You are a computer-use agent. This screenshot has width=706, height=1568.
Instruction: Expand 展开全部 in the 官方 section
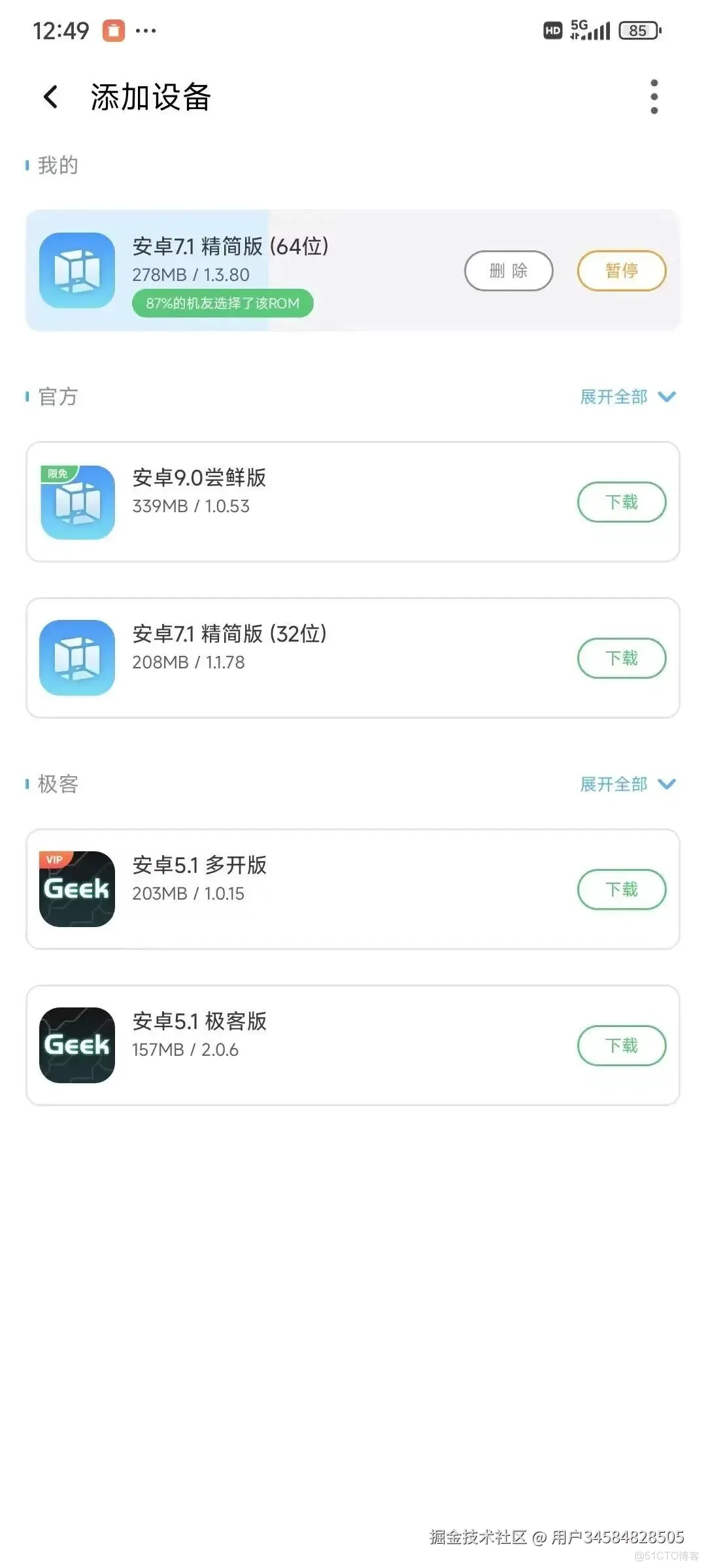(612, 397)
